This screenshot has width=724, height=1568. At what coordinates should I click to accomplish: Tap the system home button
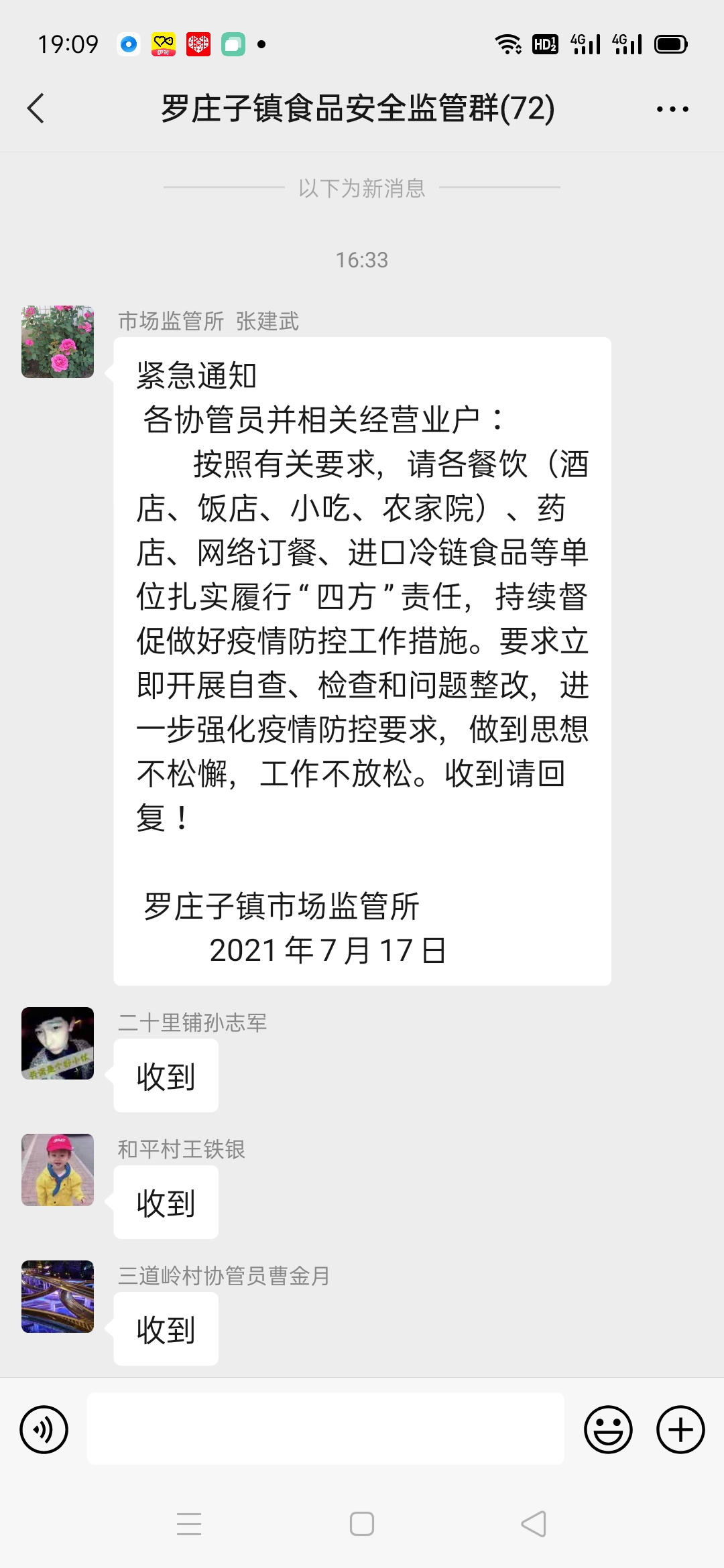362,1524
